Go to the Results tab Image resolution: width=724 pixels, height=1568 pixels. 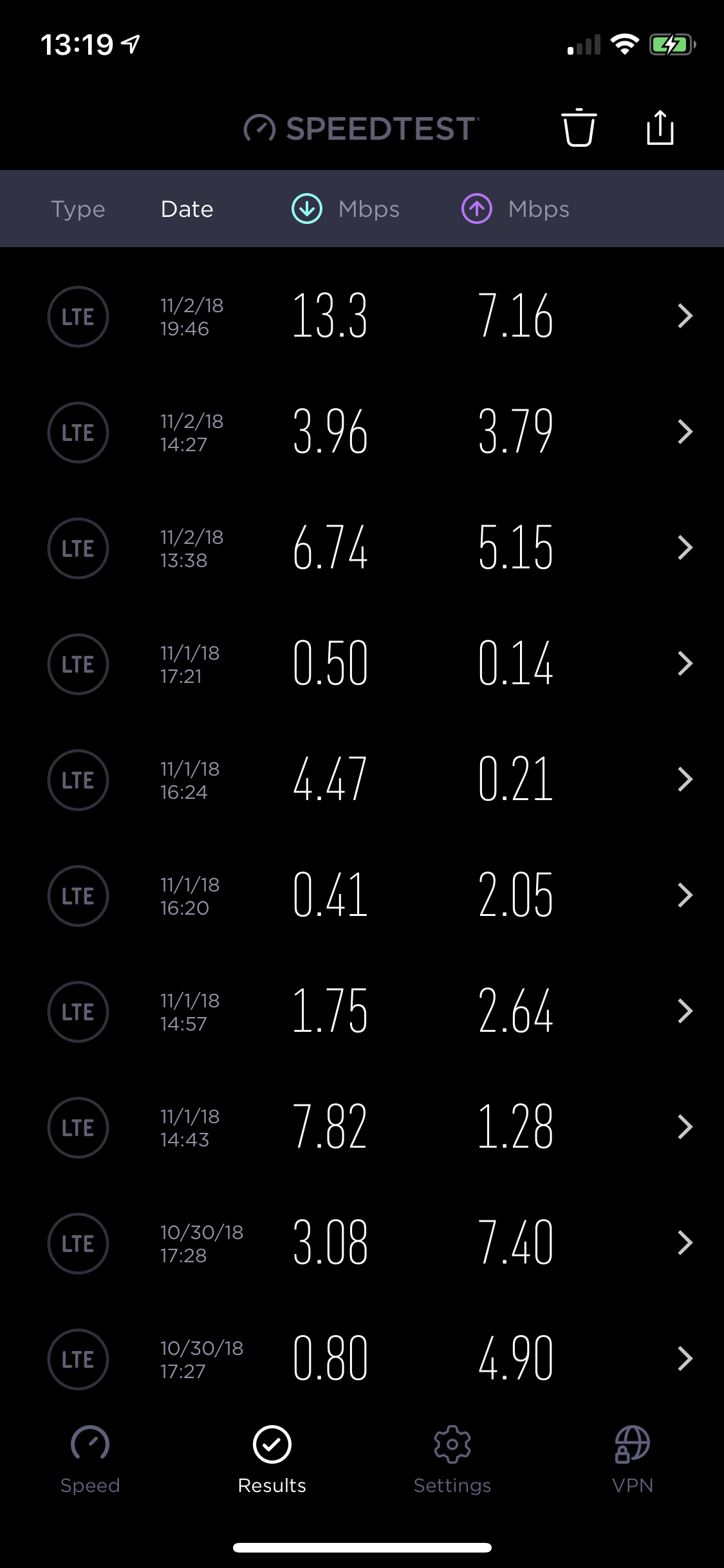click(272, 1459)
